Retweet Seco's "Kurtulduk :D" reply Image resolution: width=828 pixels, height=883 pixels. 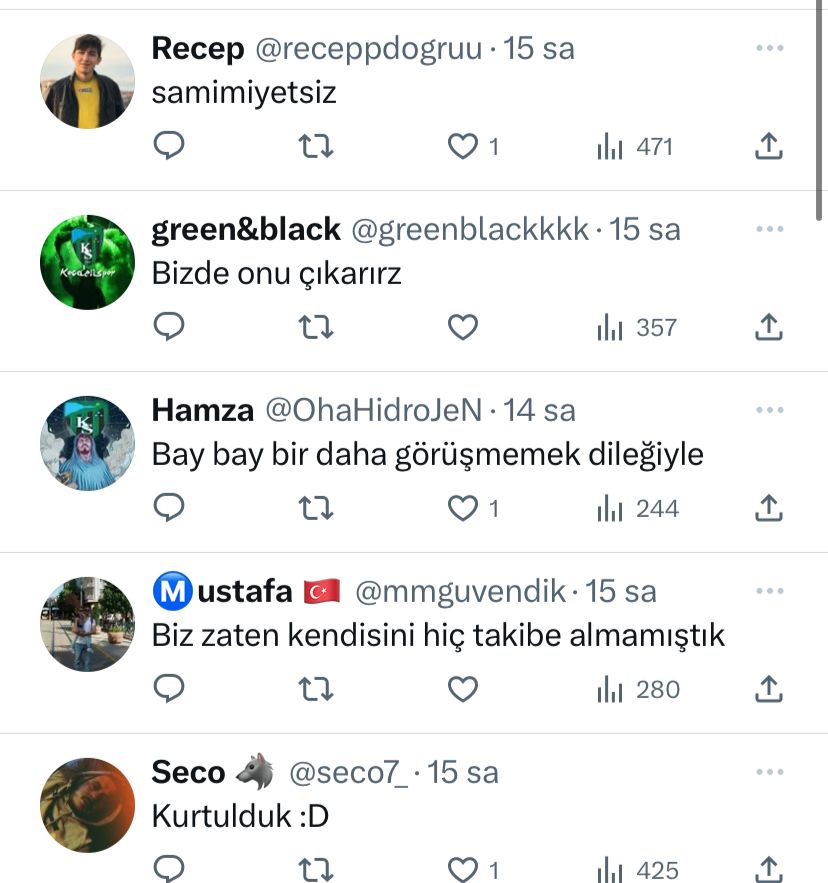click(x=316, y=870)
